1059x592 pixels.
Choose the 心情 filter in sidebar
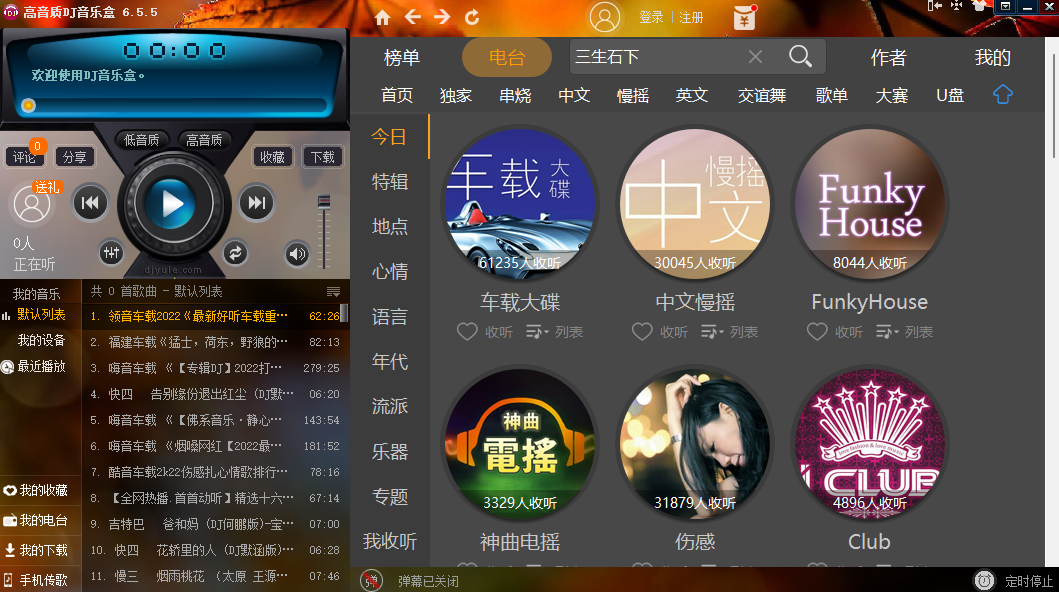point(390,271)
